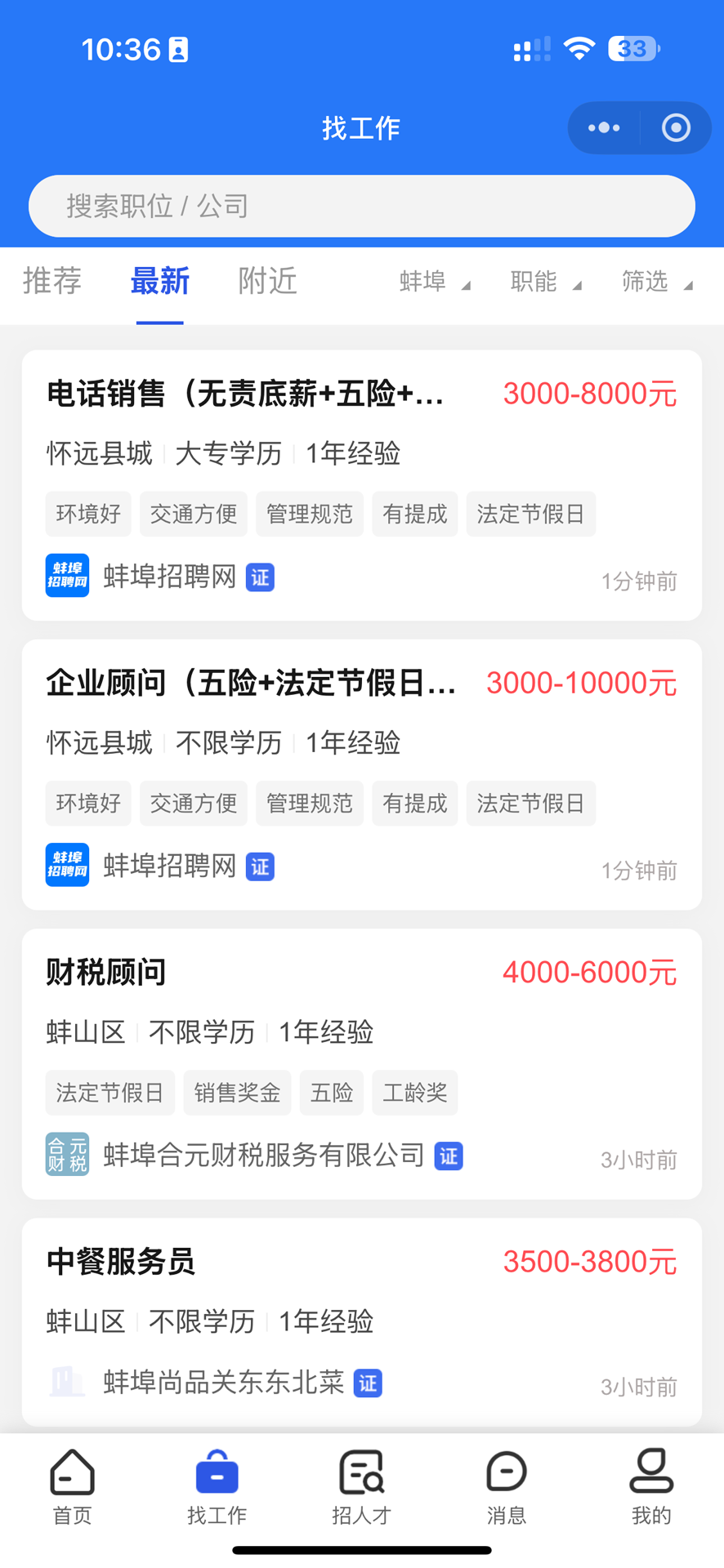Expand the 筛选 filter dropdown
Image resolution: width=724 pixels, height=1568 pixels.
(655, 281)
